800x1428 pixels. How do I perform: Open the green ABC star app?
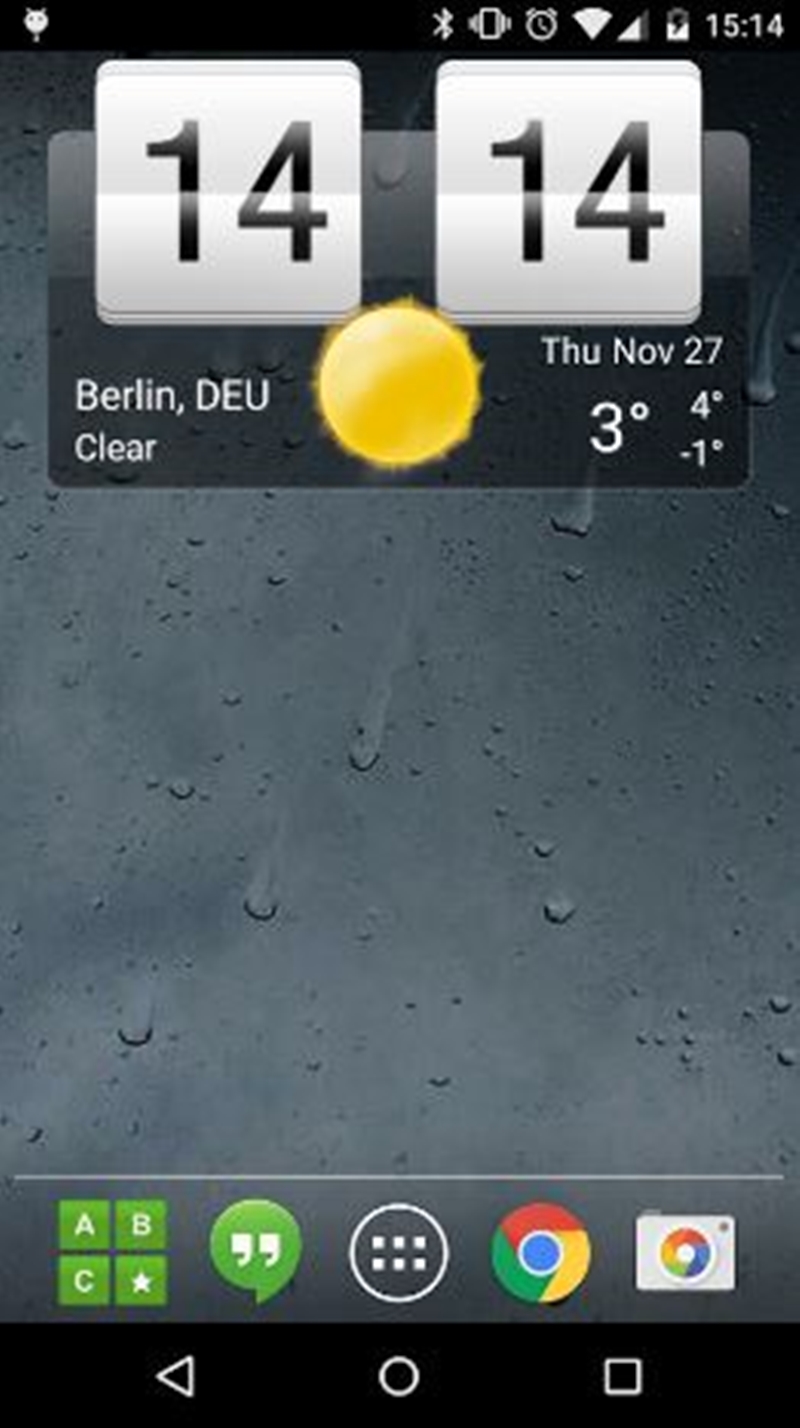(x=113, y=1252)
